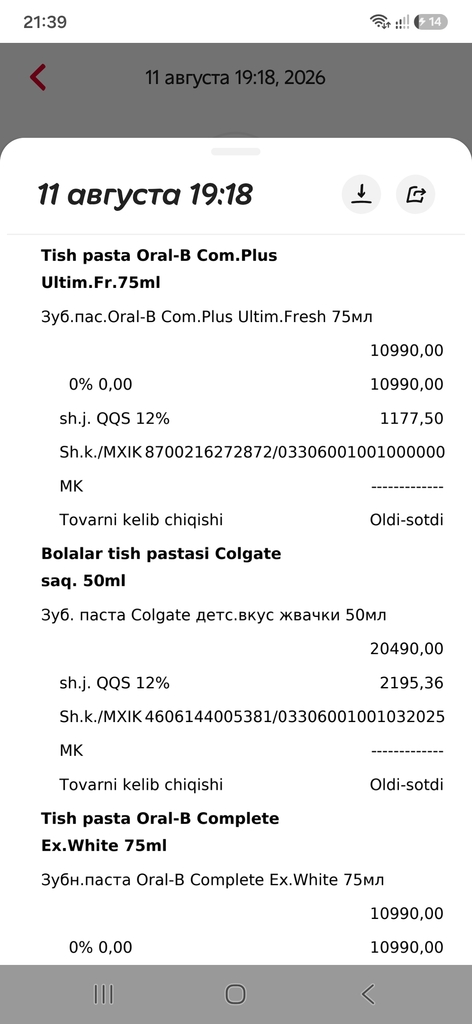Open recent apps from navigation bar

click(x=103, y=994)
